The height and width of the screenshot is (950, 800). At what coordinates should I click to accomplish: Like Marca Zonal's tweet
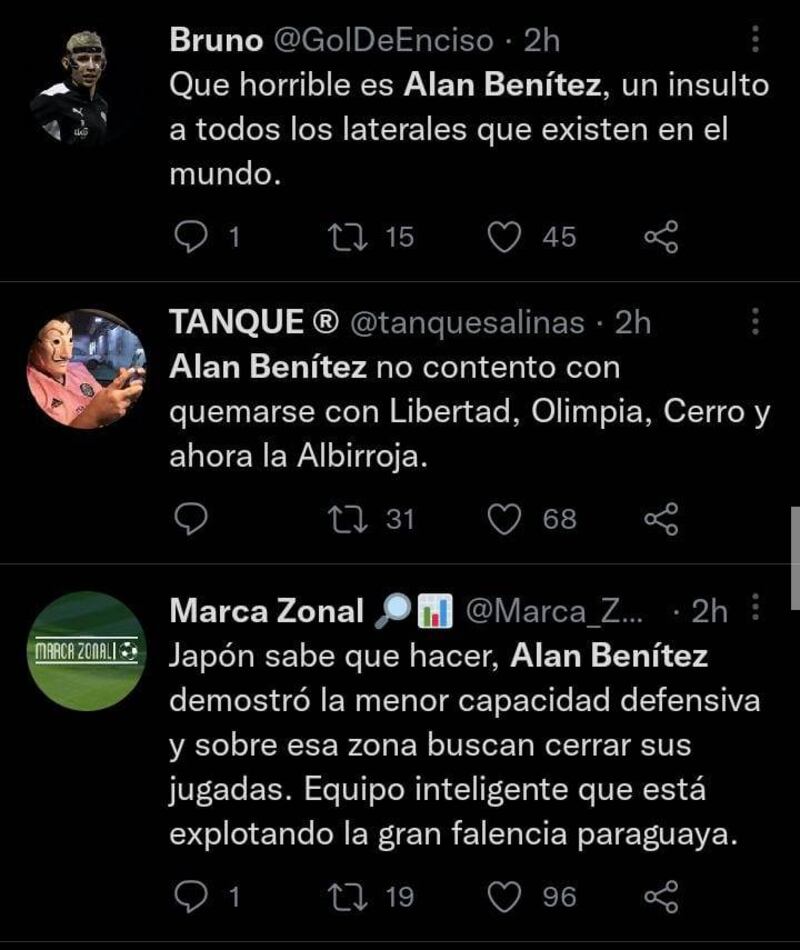505,897
